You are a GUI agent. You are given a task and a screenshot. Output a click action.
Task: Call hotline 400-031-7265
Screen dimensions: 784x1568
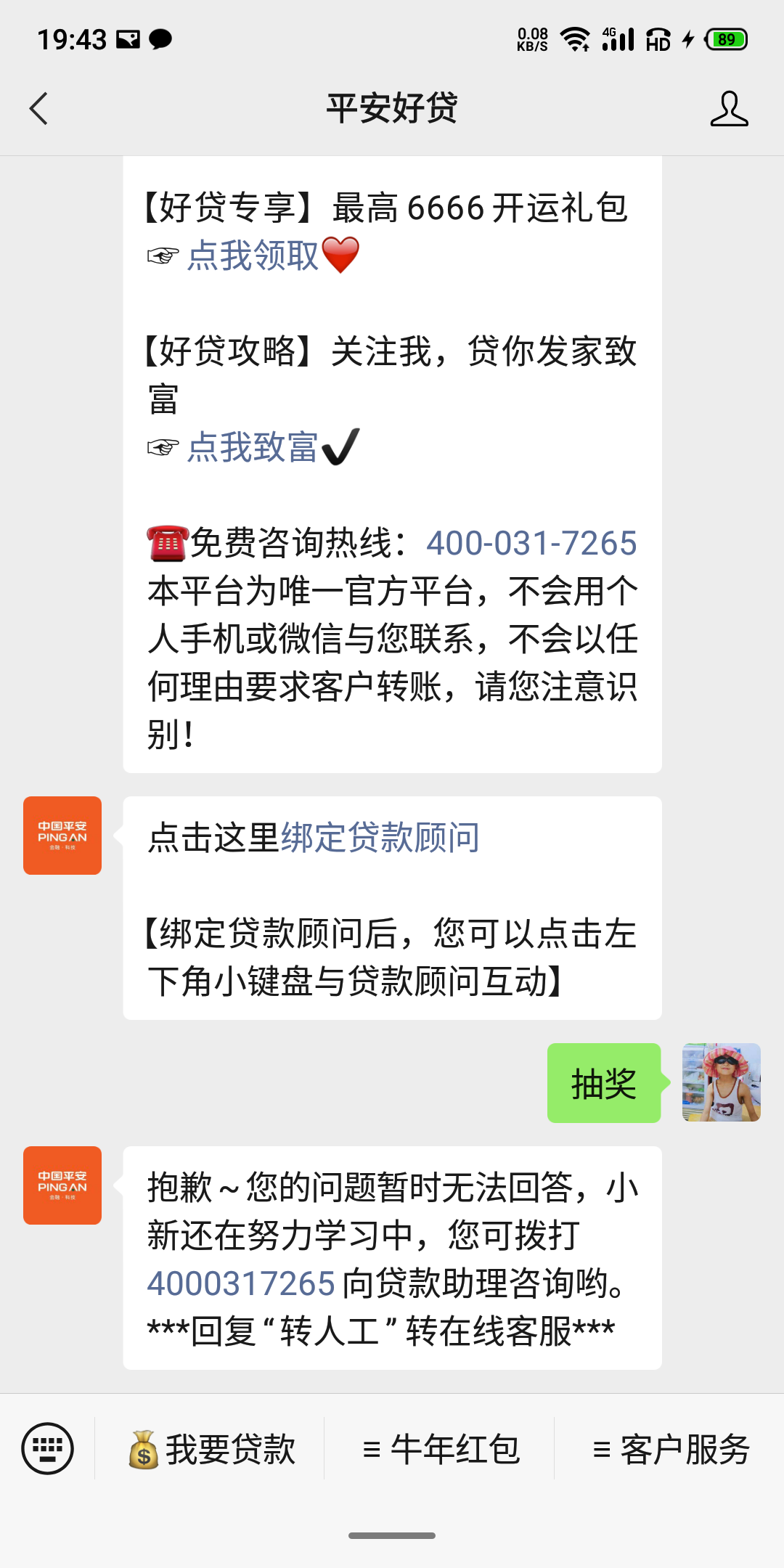531,543
